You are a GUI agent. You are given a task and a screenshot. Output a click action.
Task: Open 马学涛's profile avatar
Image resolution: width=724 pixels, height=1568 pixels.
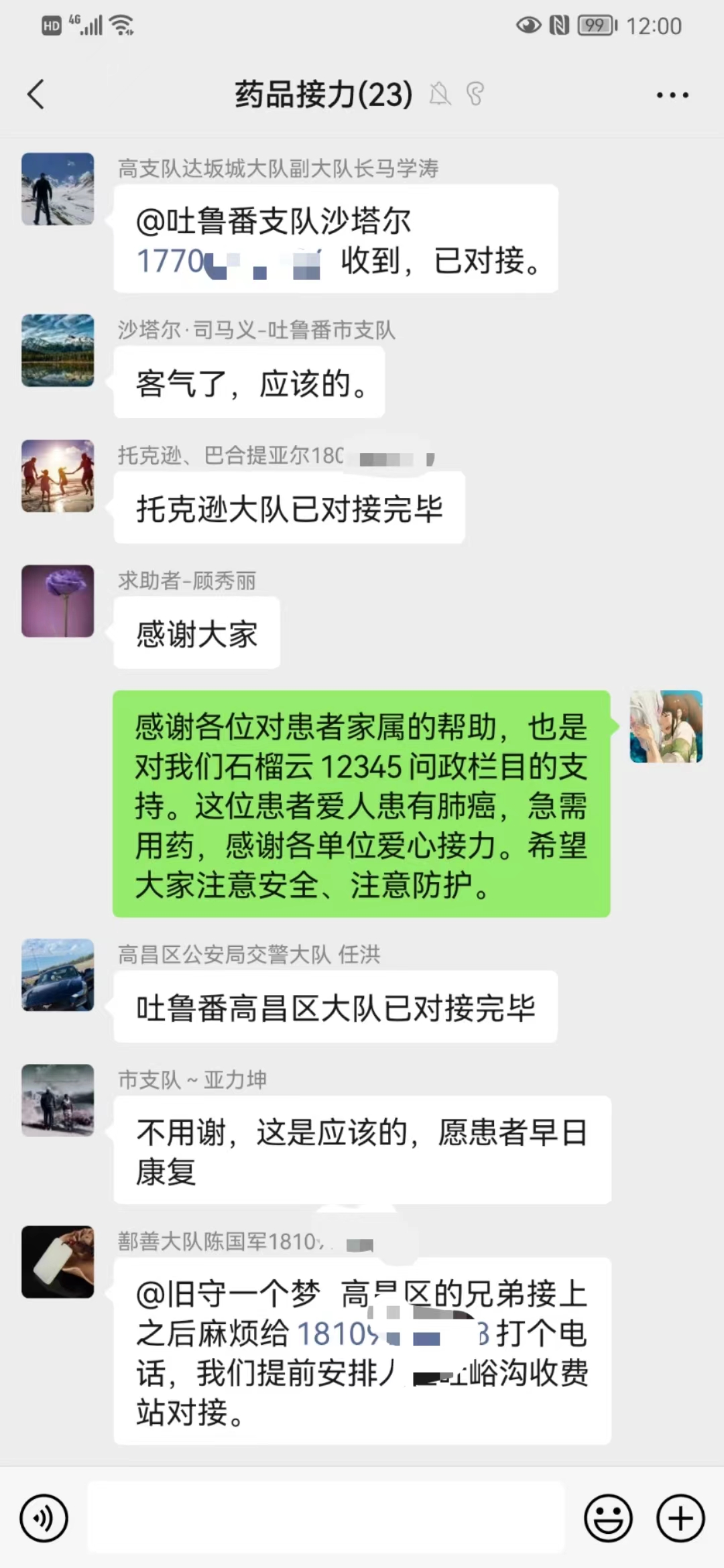click(x=58, y=189)
